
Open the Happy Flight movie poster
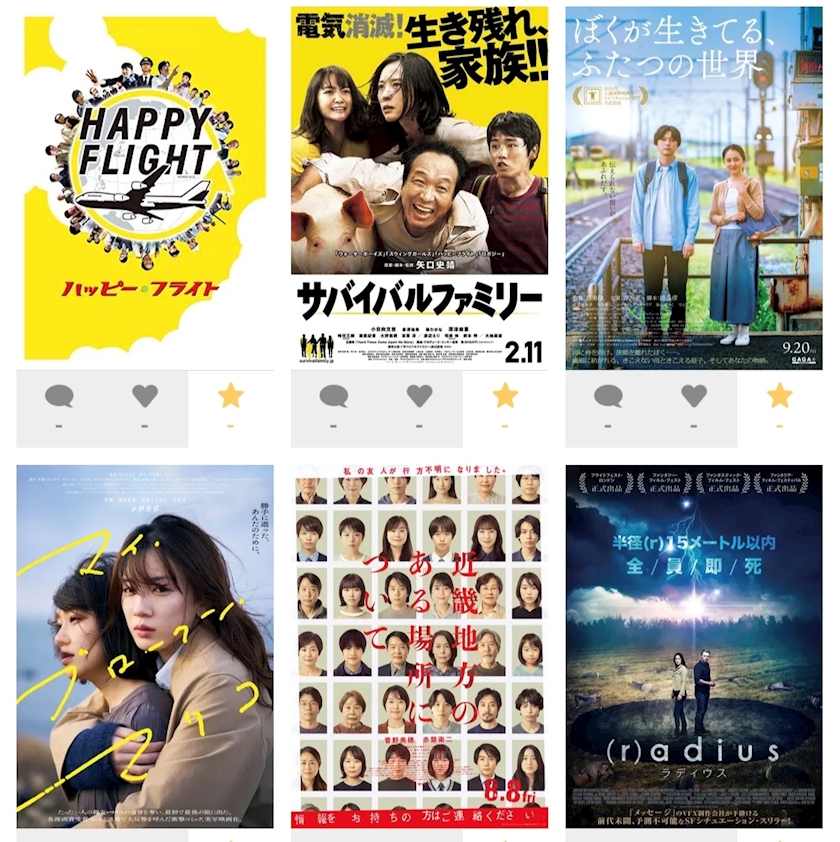(x=145, y=188)
